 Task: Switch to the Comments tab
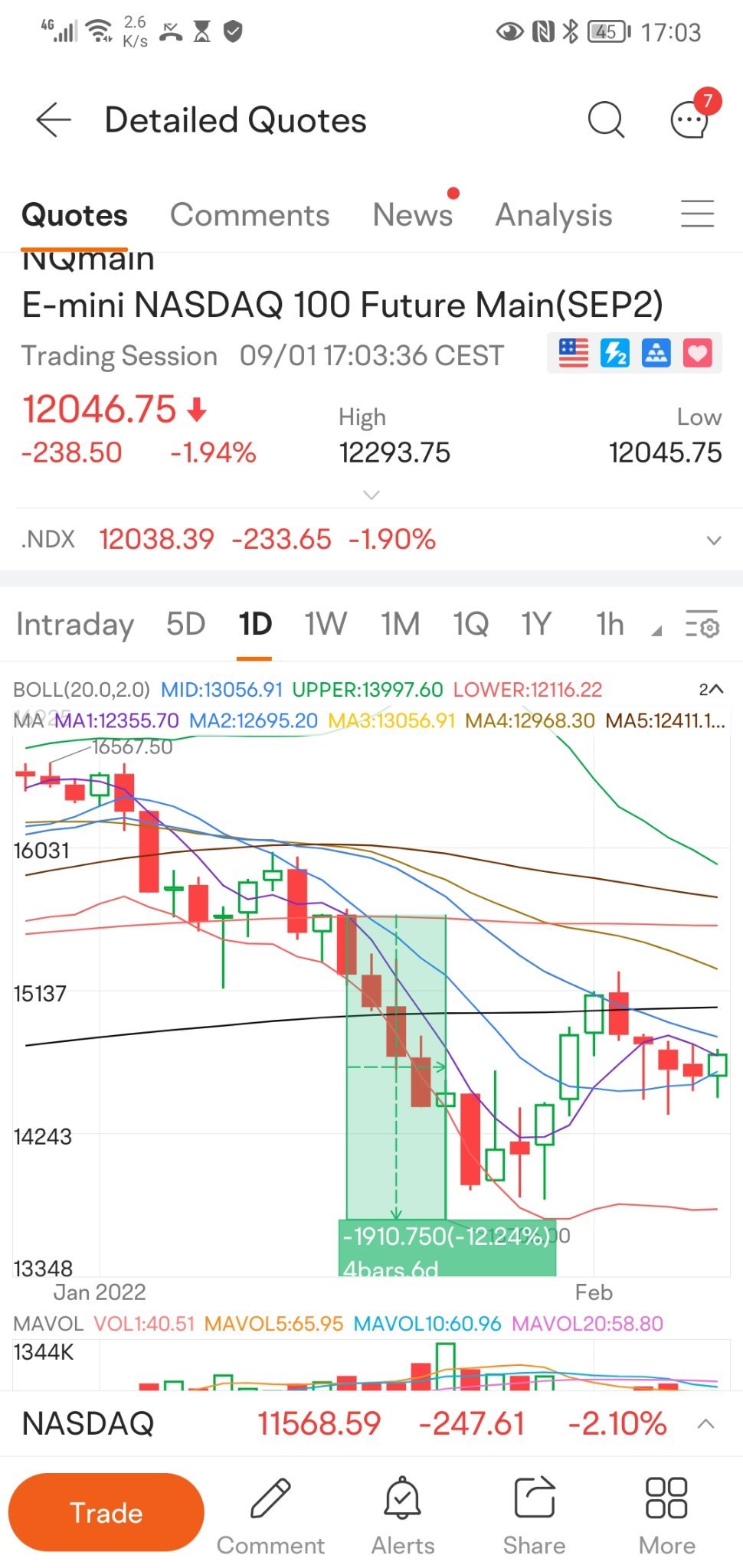[x=250, y=215]
